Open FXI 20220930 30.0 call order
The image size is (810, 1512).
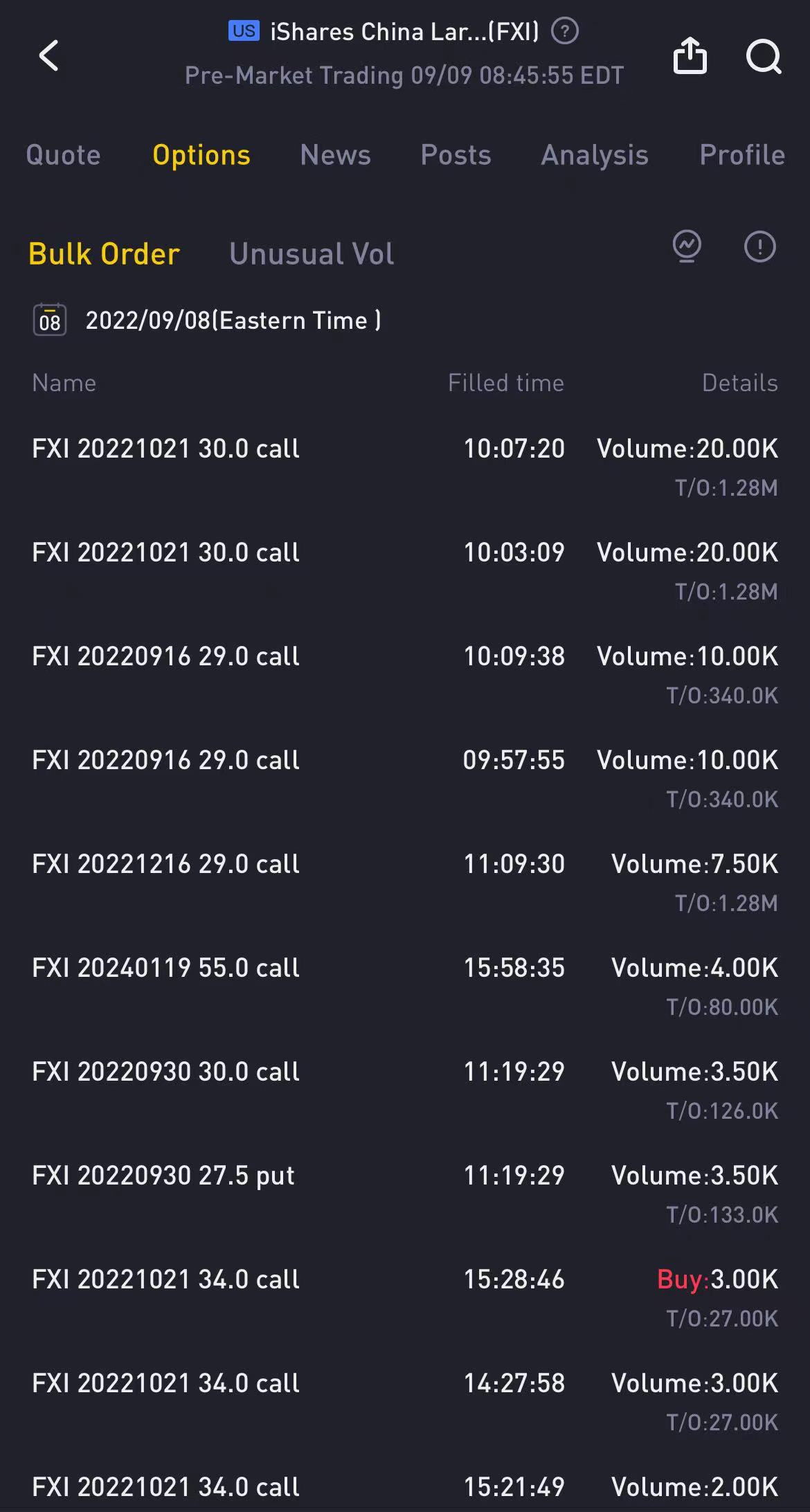(405, 1090)
